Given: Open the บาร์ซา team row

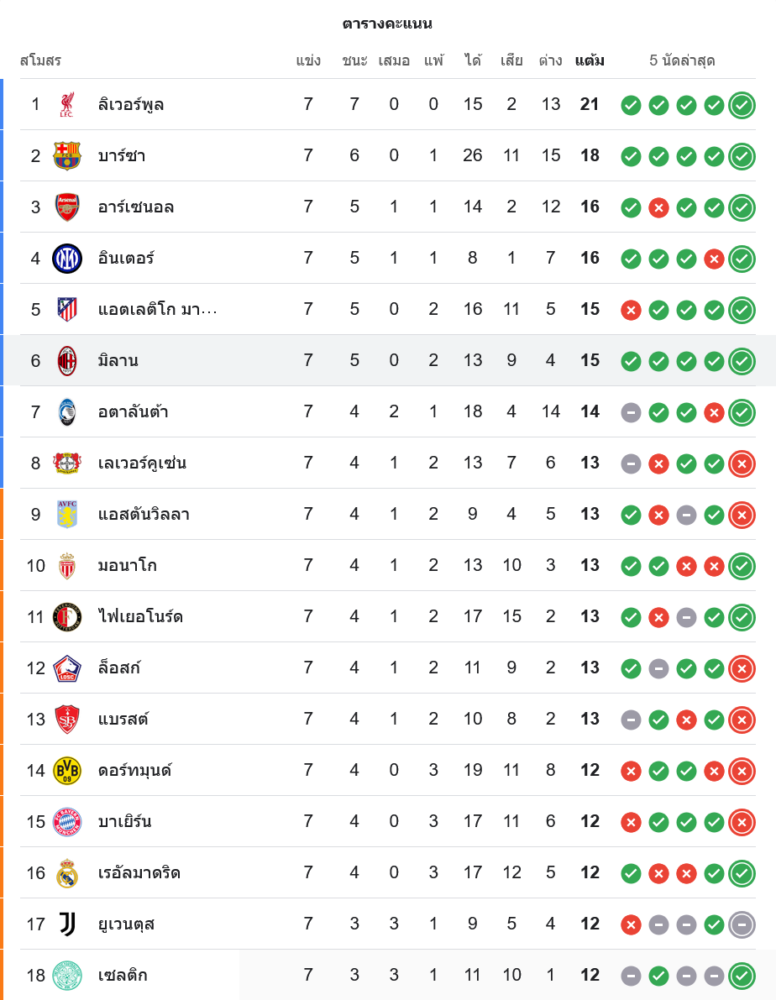Looking at the screenshot, I should (x=122, y=155).
